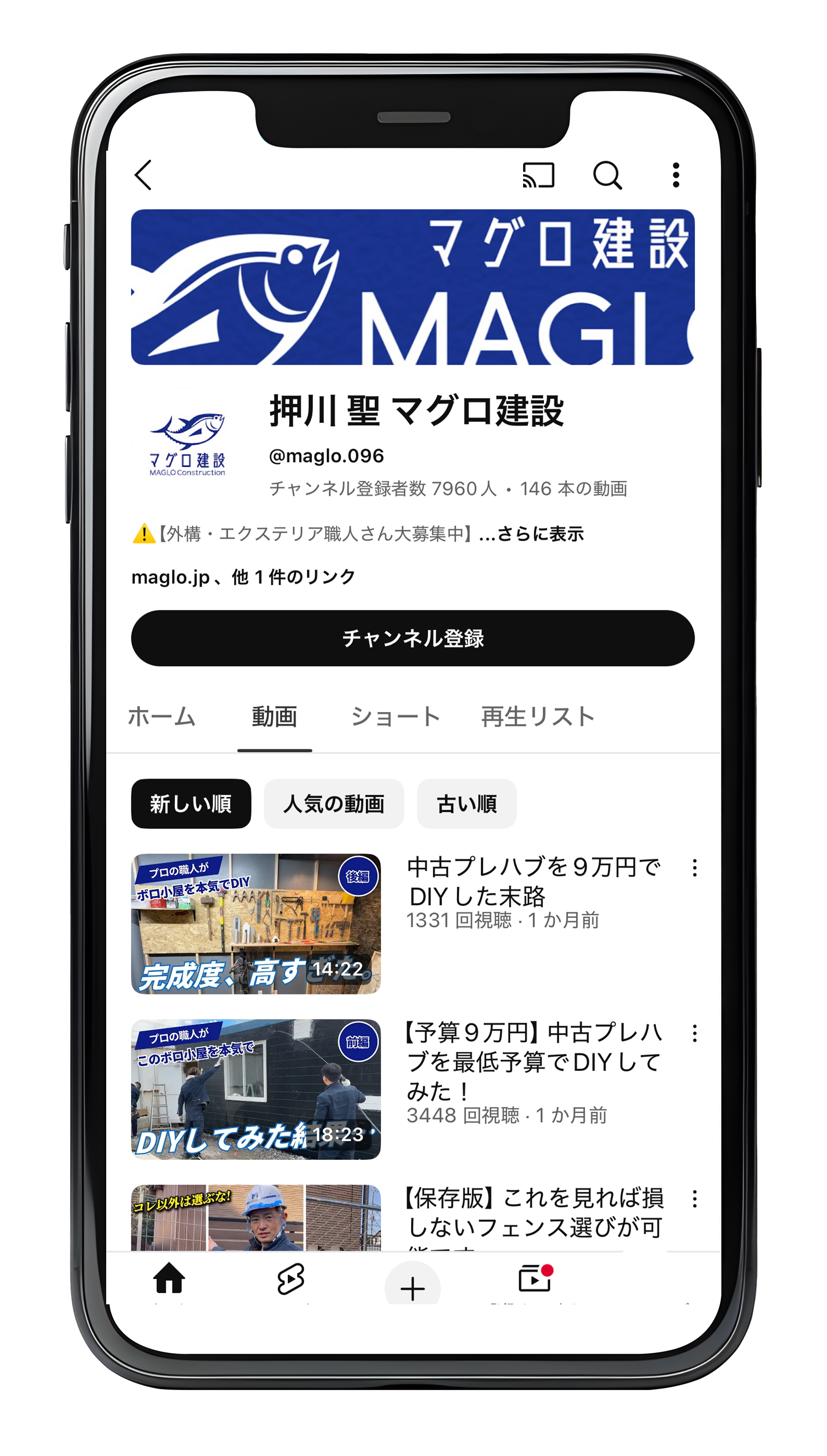
Task: Go back using the top-left arrow
Action: click(x=143, y=174)
